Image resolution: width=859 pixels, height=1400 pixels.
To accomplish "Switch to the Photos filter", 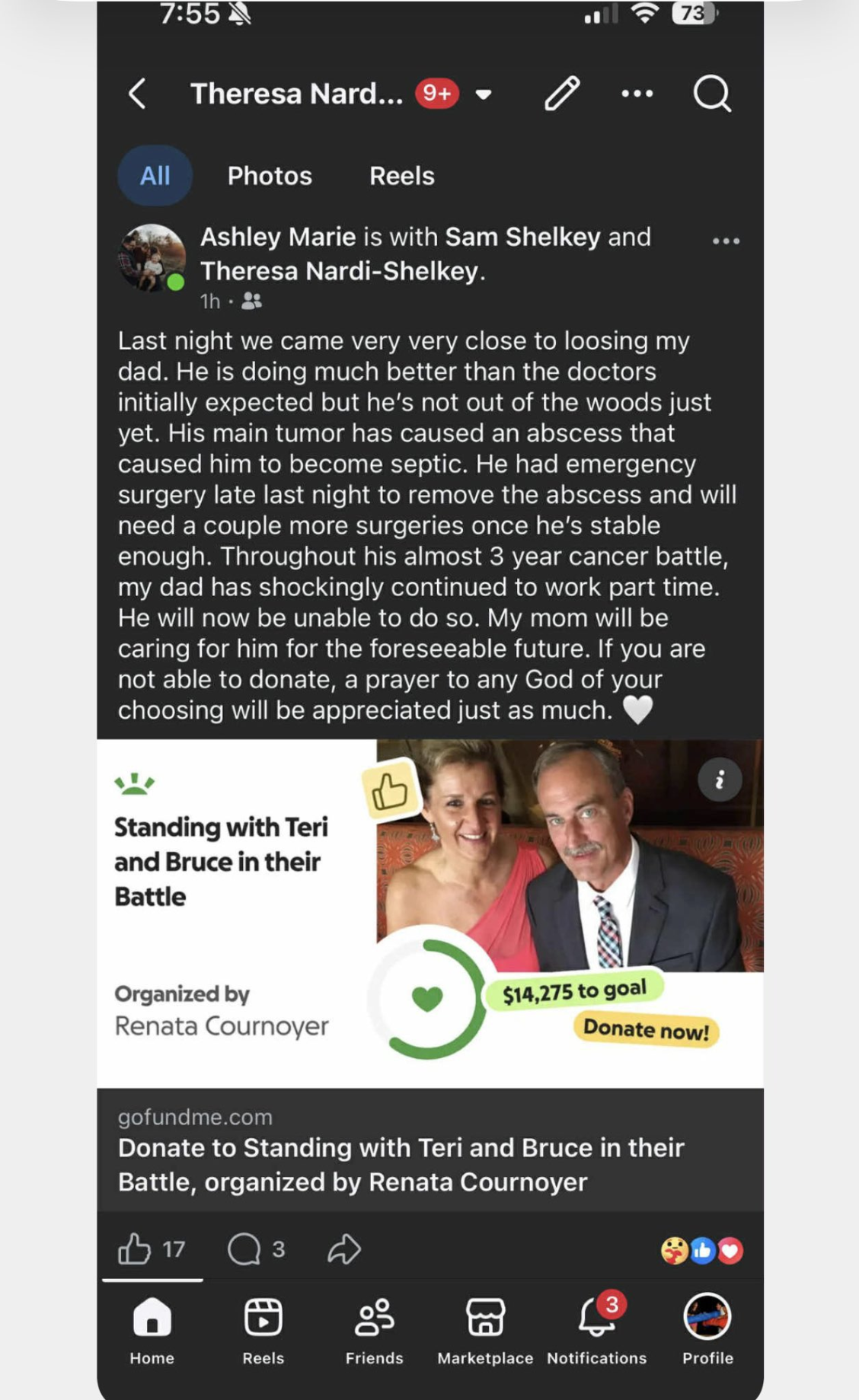I will (270, 176).
